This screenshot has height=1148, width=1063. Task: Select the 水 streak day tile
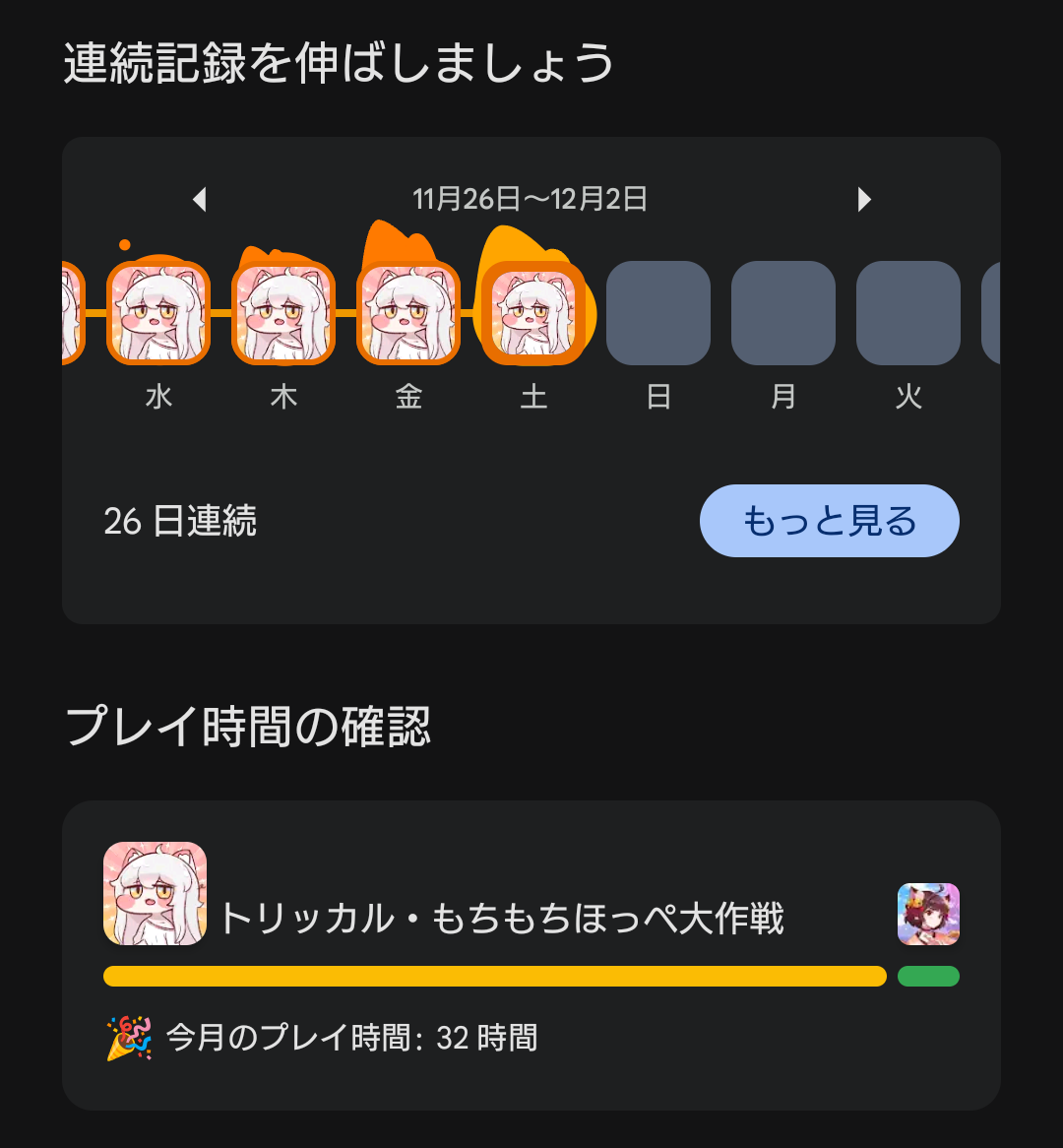pos(158,313)
